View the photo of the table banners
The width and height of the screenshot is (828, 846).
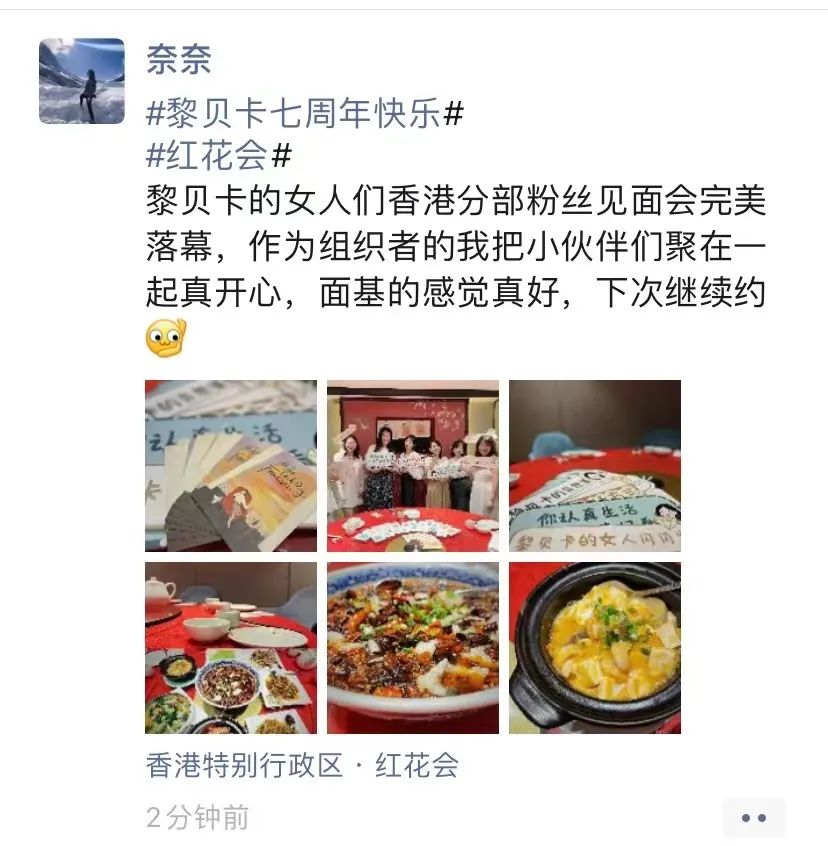[595, 466]
